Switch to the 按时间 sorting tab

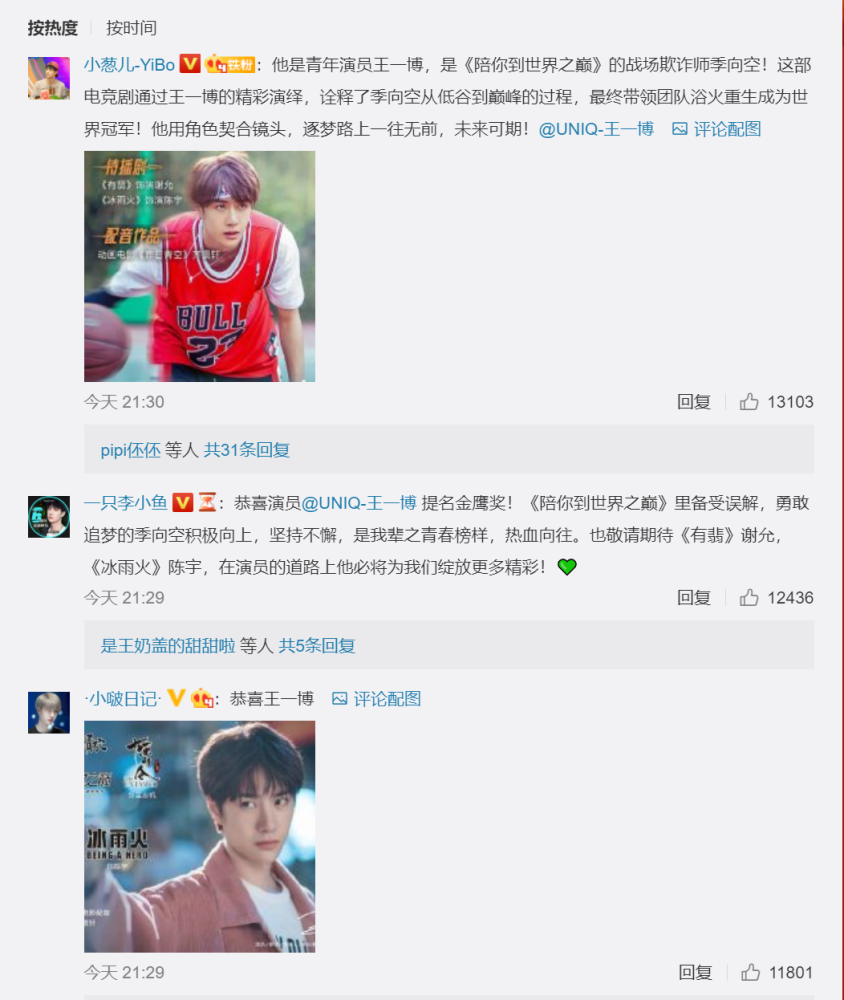coord(130,28)
